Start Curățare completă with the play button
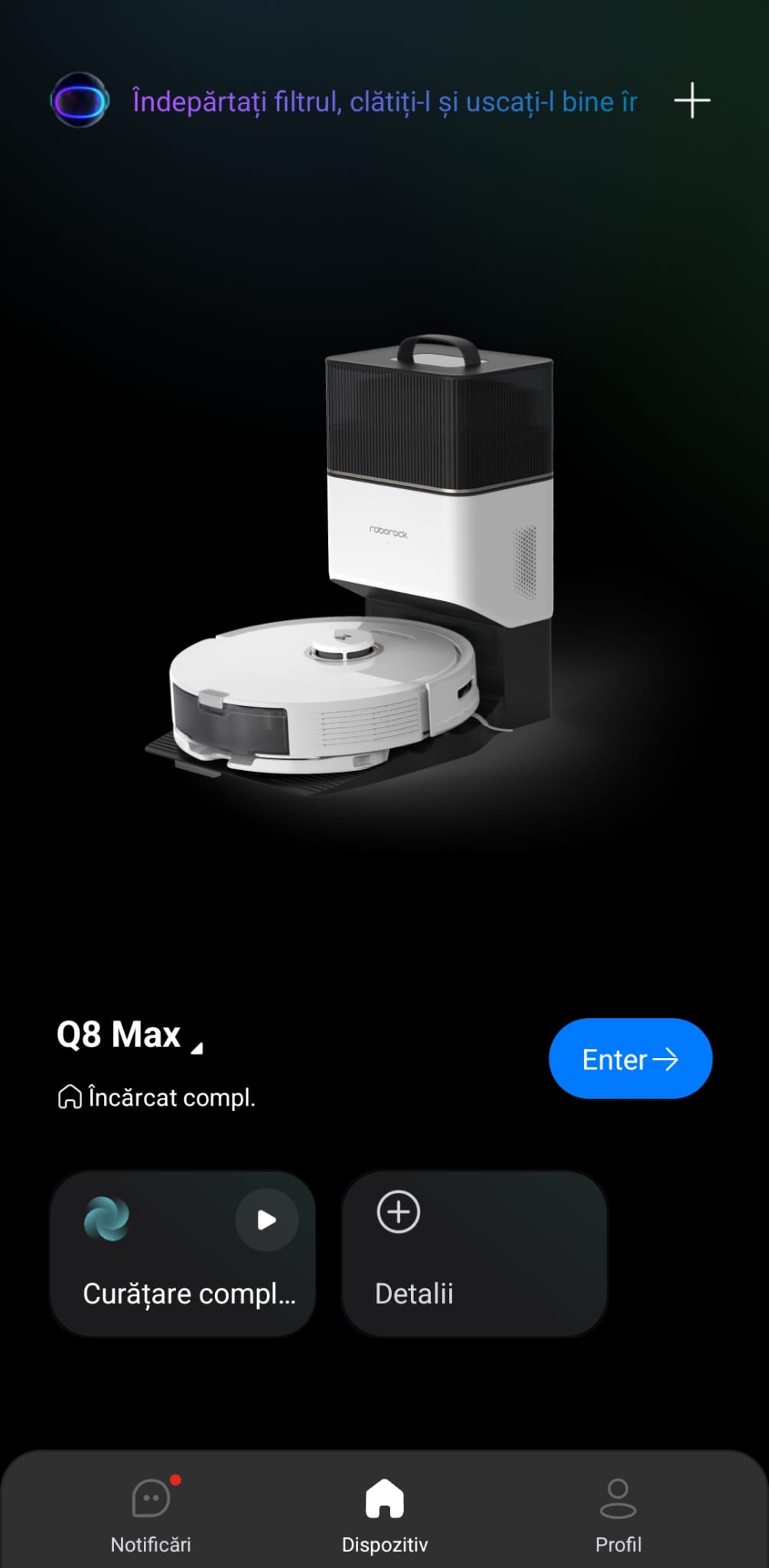This screenshot has width=769, height=1568. tap(266, 1220)
